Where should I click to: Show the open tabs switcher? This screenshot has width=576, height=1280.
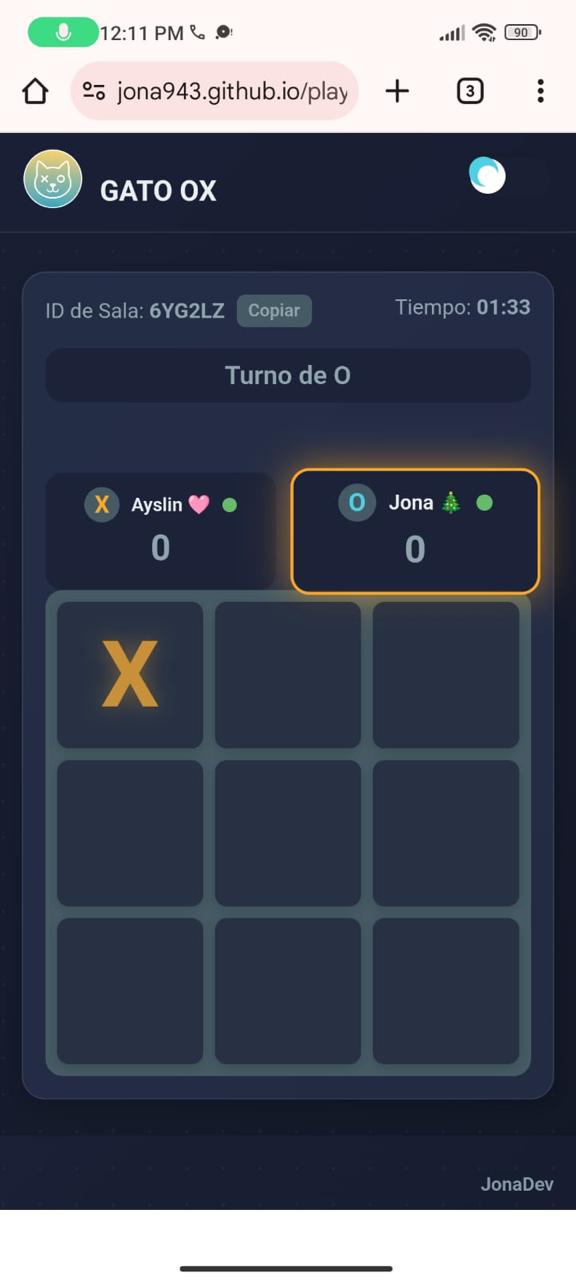point(470,91)
